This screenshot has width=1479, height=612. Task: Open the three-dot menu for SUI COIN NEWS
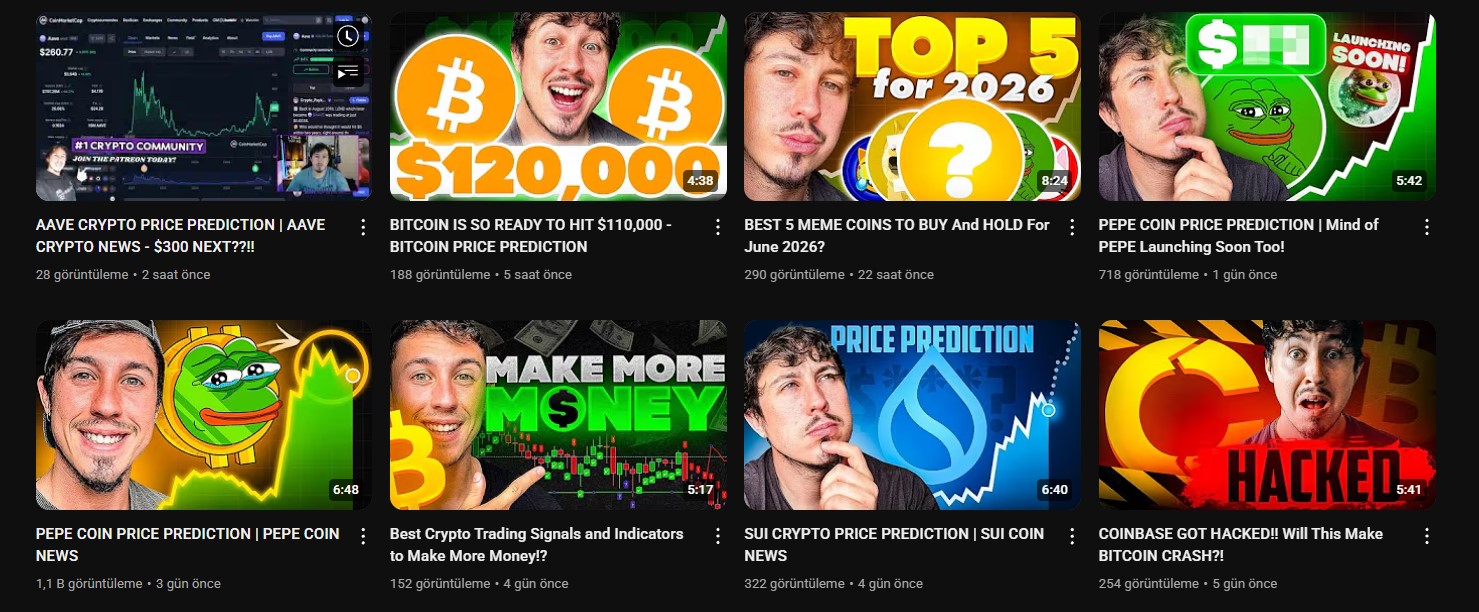pos(1072,536)
